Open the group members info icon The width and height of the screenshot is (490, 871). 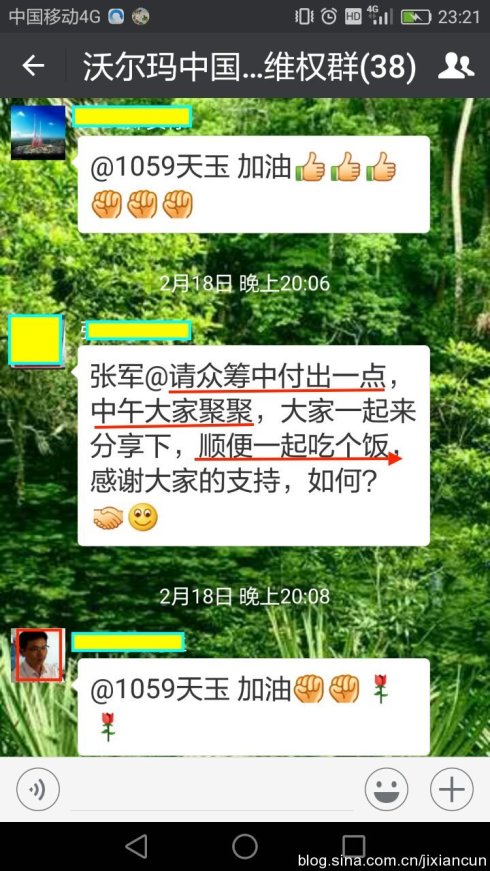(x=456, y=66)
